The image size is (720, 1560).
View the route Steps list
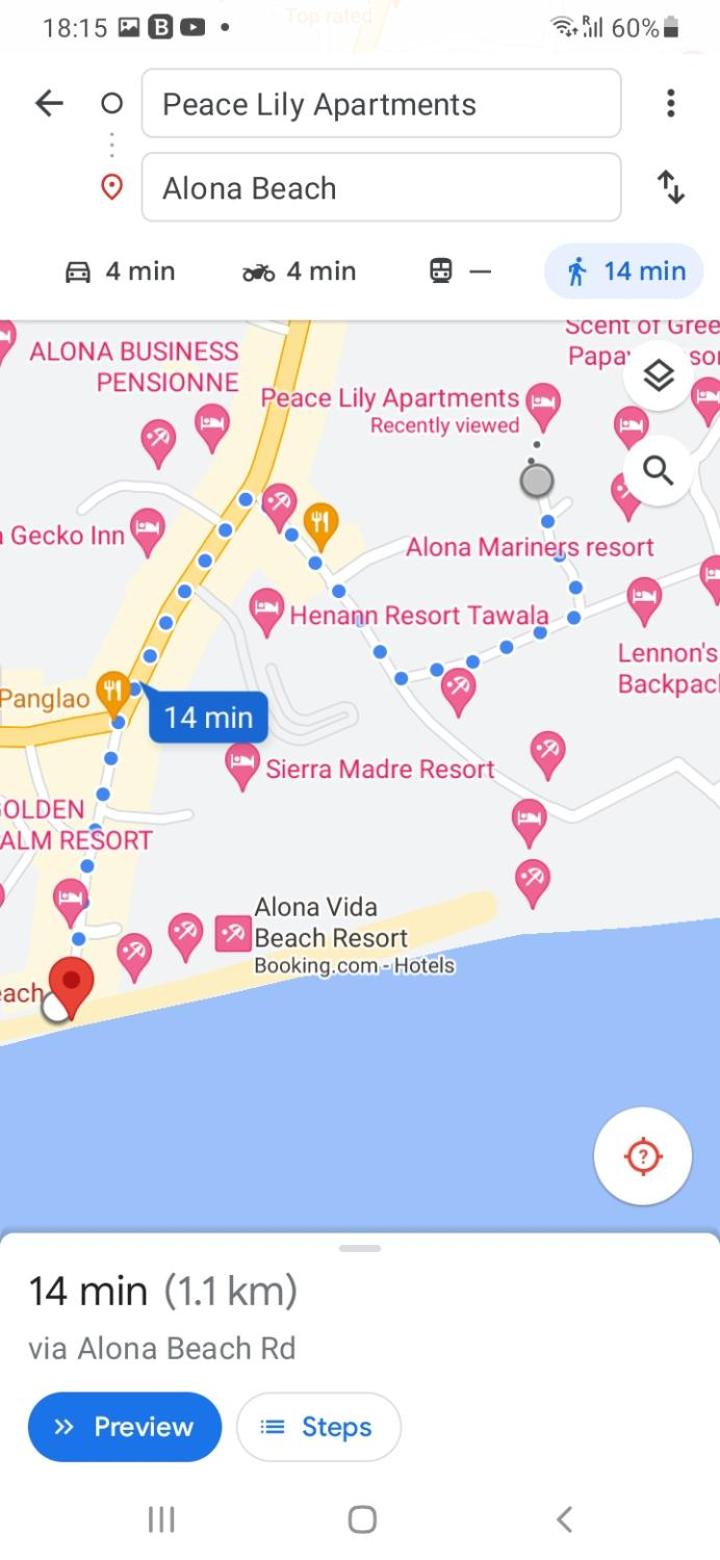pyautogui.click(x=319, y=1427)
